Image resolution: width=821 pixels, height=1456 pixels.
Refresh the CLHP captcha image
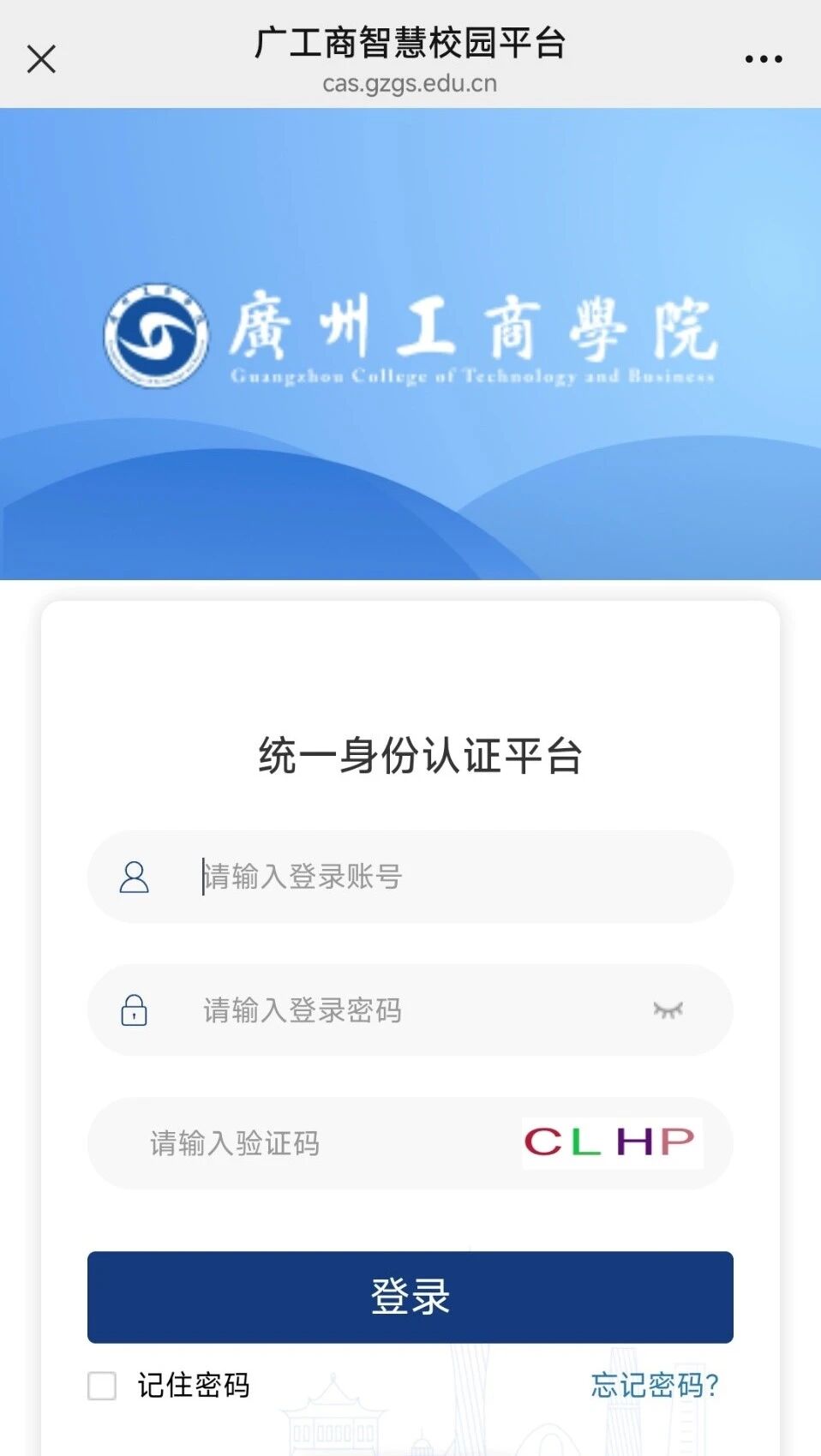tap(612, 1142)
